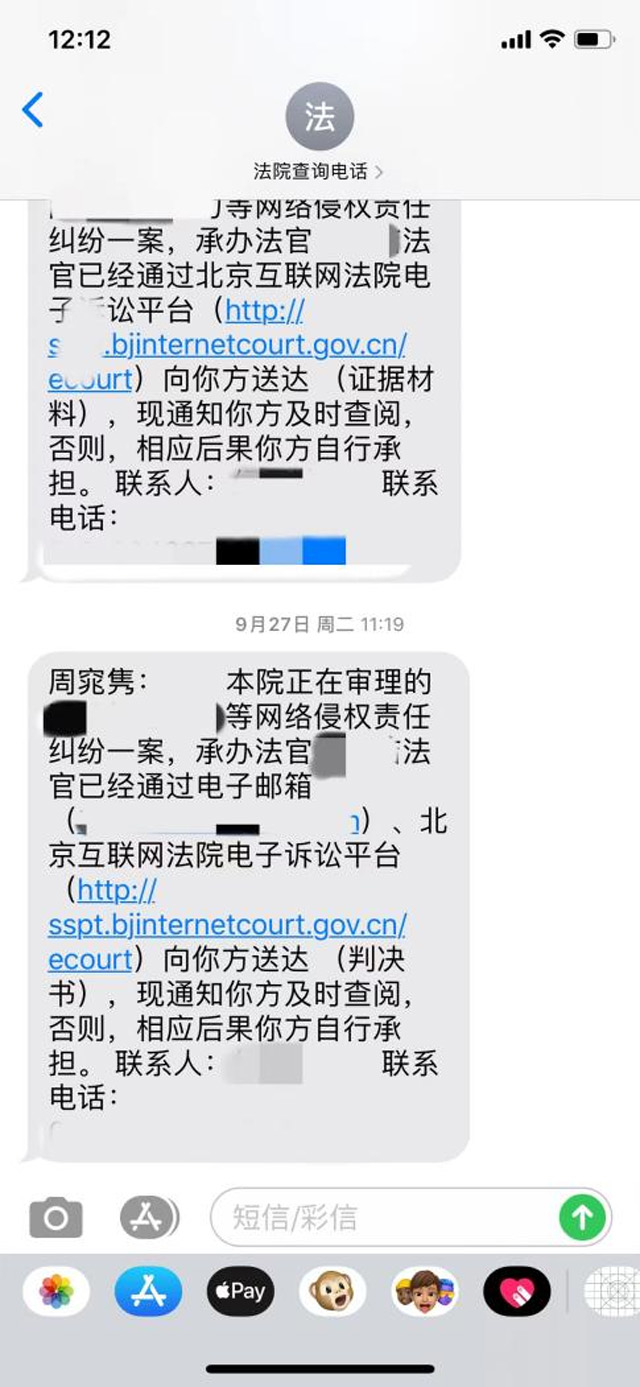This screenshot has height=1387, width=640.
Task: Open the sspt.bjinternetcourt.gov.cn link in second message
Action: coord(227,924)
